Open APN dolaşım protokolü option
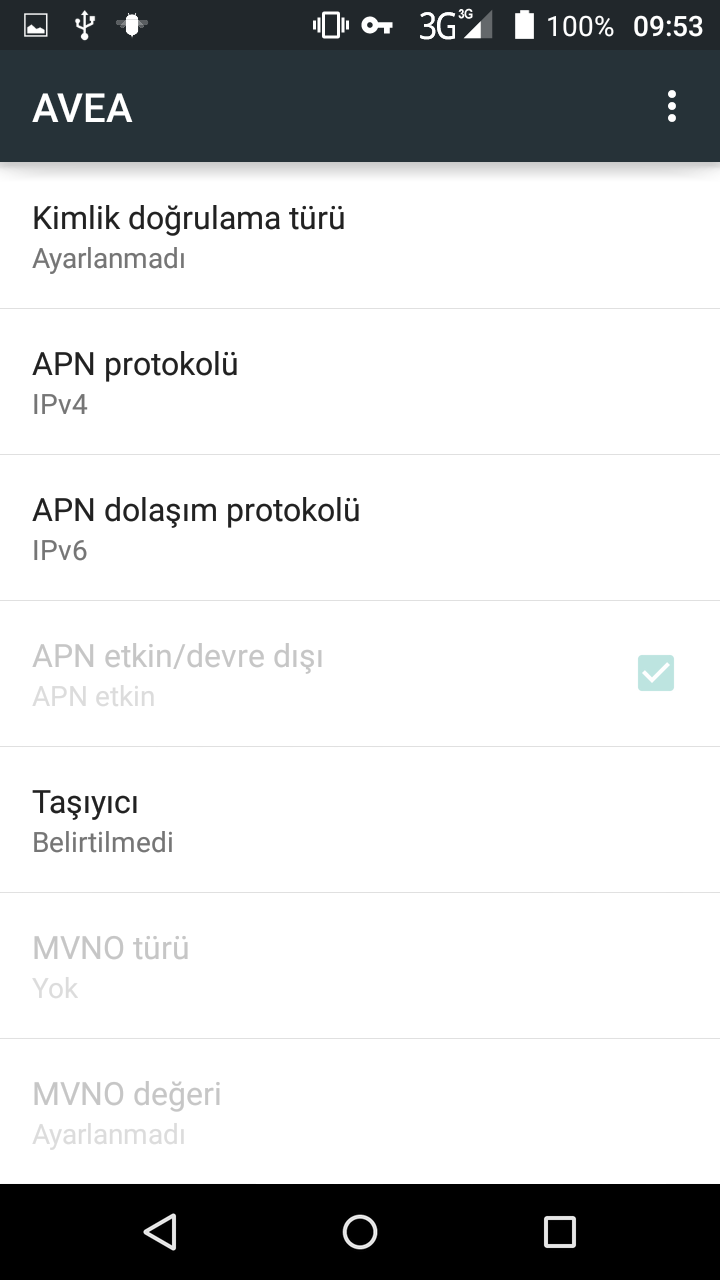720x1280 pixels. (x=360, y=528)
